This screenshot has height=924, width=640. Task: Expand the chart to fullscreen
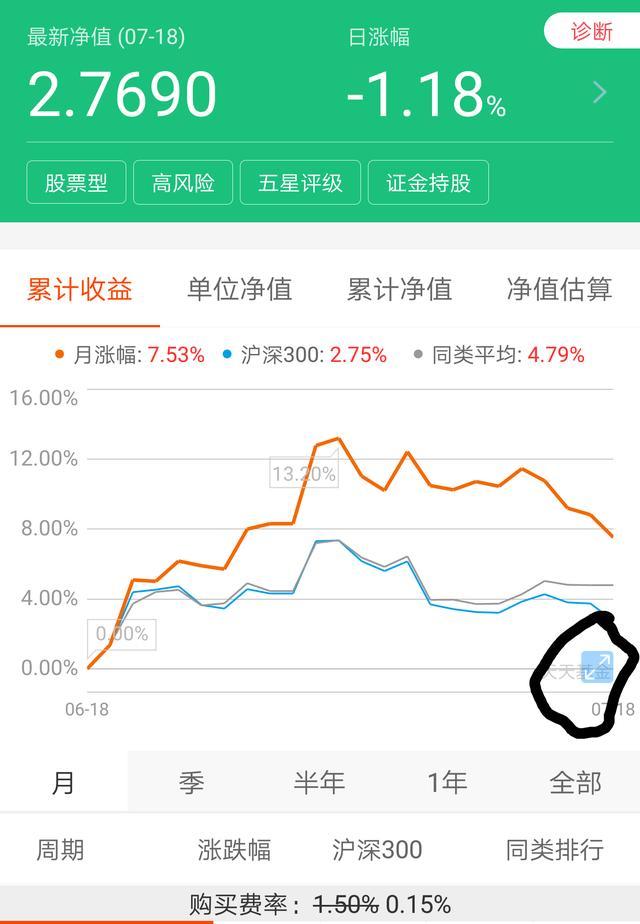point(597,666)
